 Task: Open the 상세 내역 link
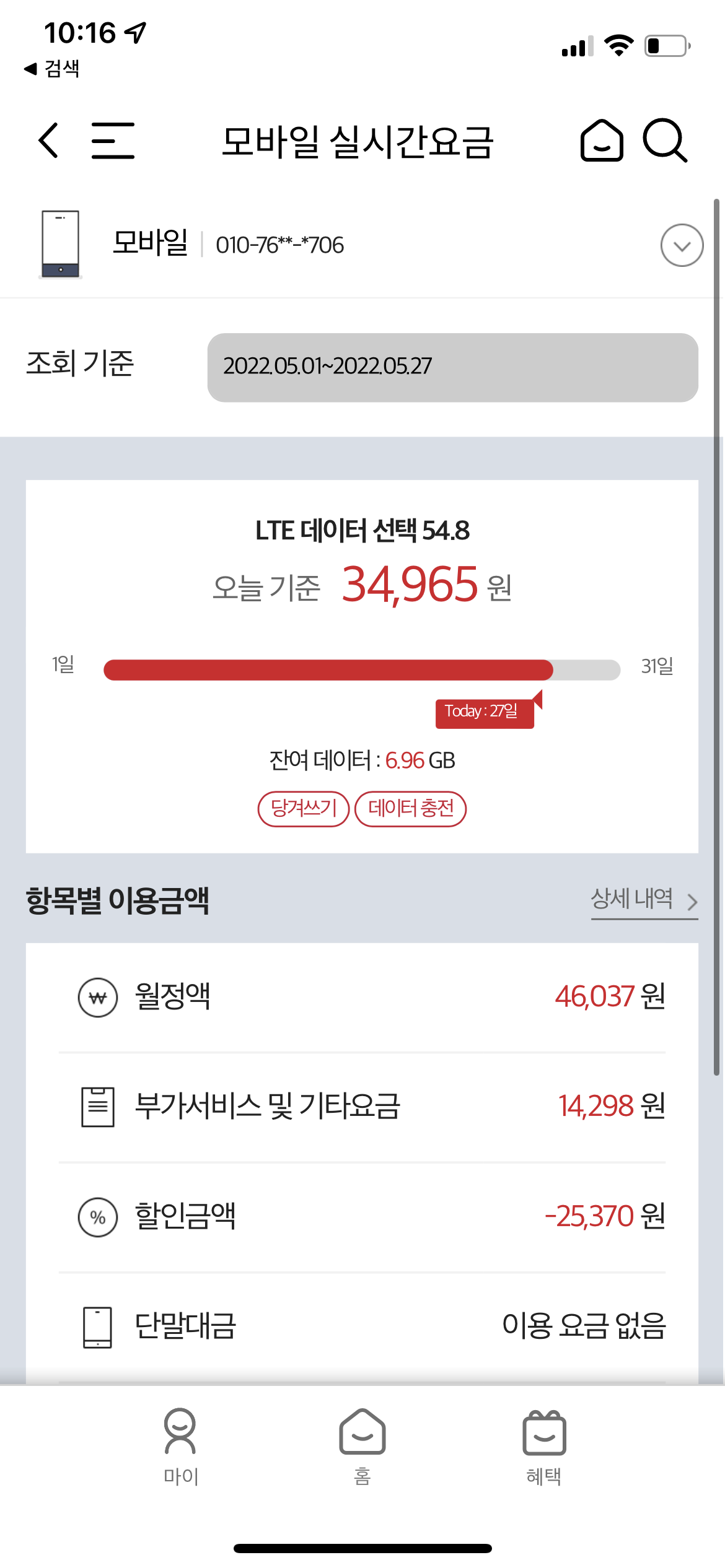coord(643,900)
